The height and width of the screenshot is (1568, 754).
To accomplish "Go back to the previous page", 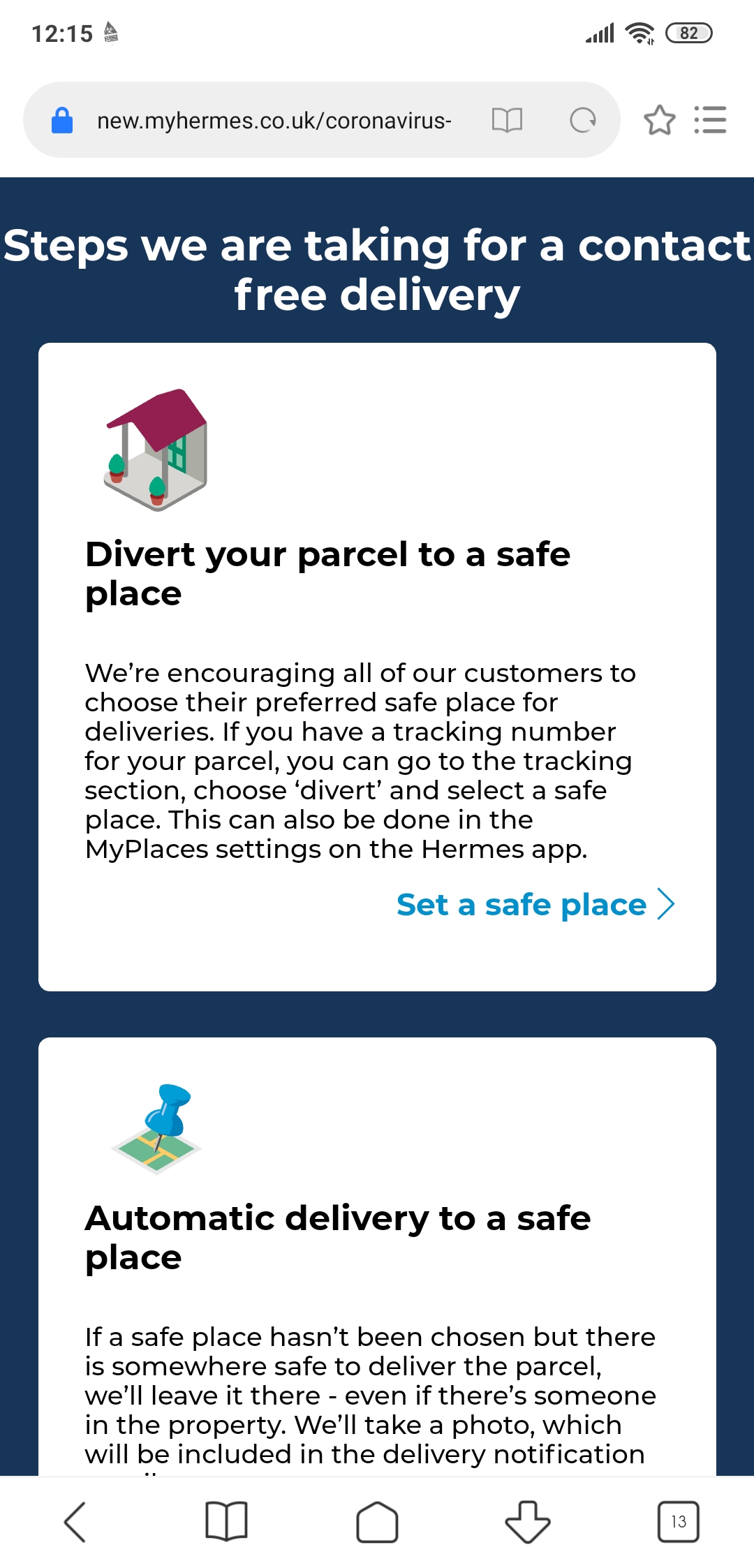I will [x=75, y=1522].
